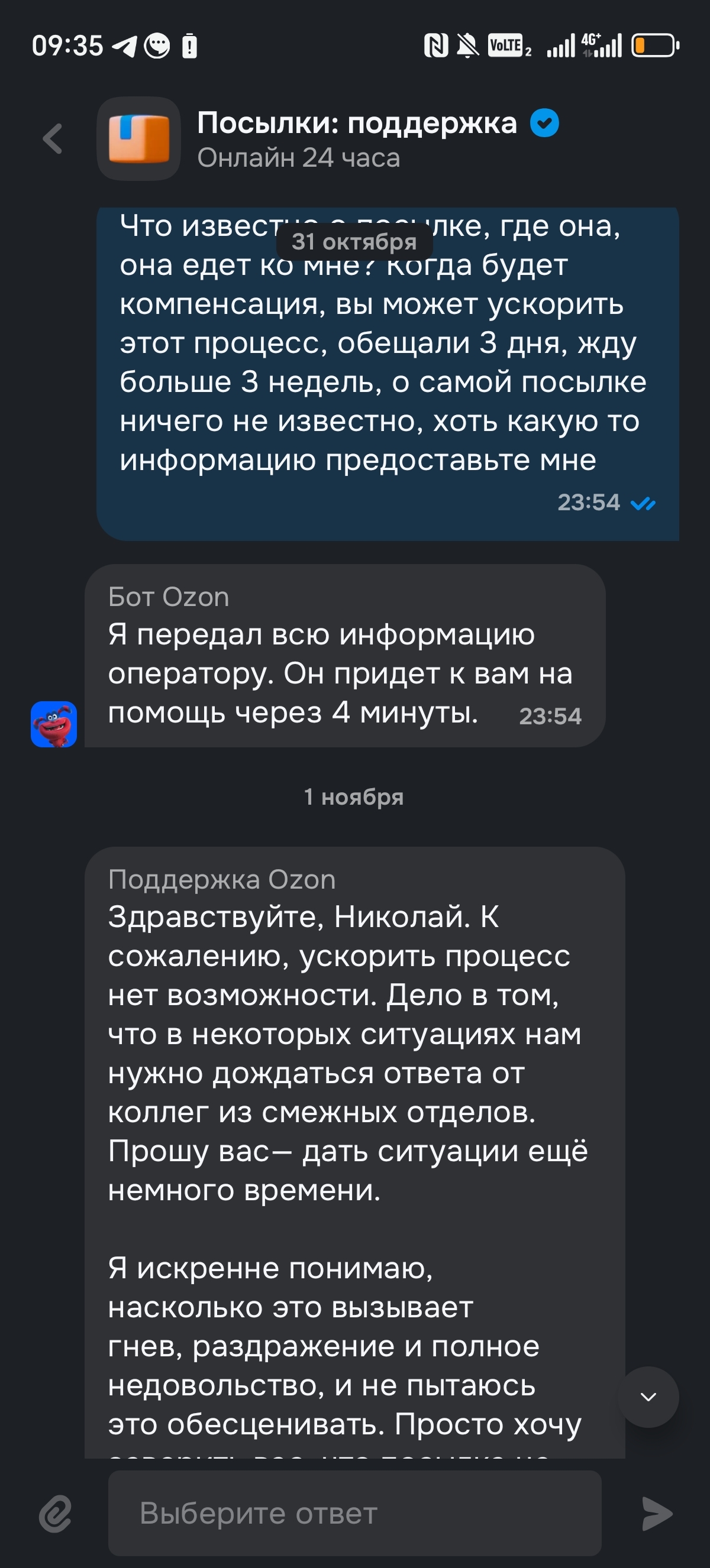Tap the paperclip attach icon

coord(56,1513)
